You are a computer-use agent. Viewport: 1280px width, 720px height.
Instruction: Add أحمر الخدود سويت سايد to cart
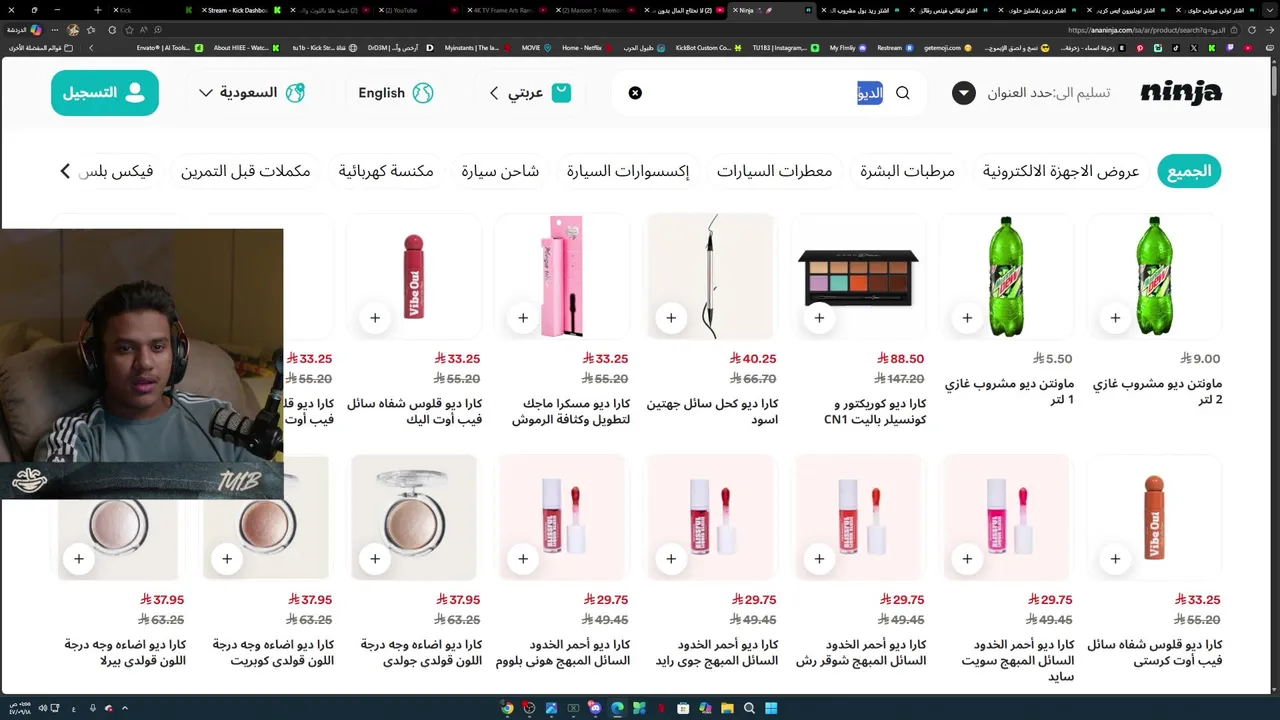pos(967,558)
